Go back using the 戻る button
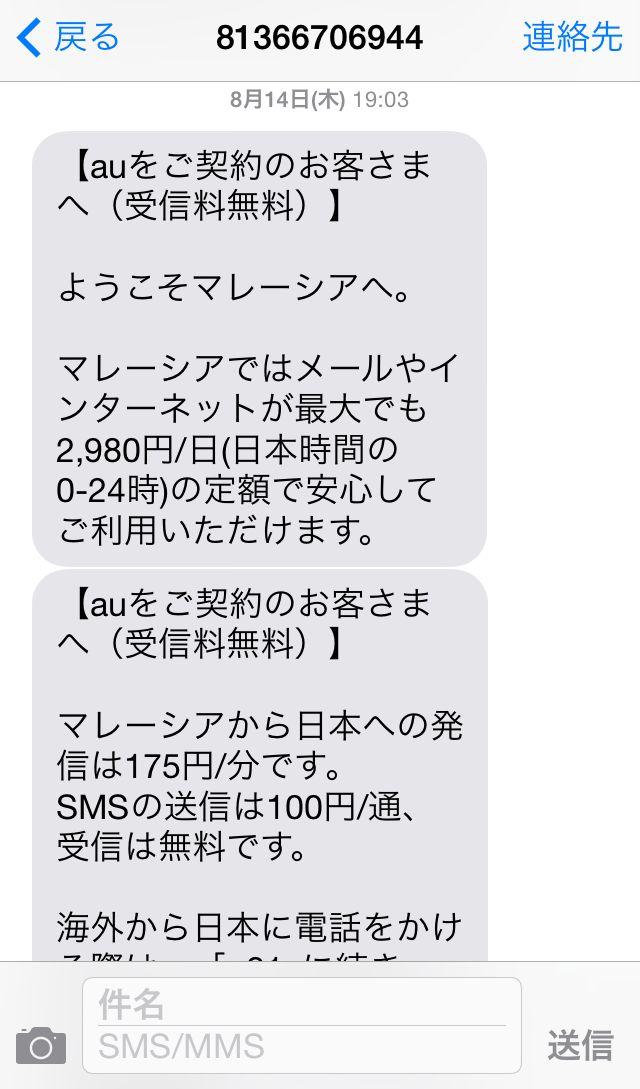This screenshot has width=640, height=1089. point(68,38)
